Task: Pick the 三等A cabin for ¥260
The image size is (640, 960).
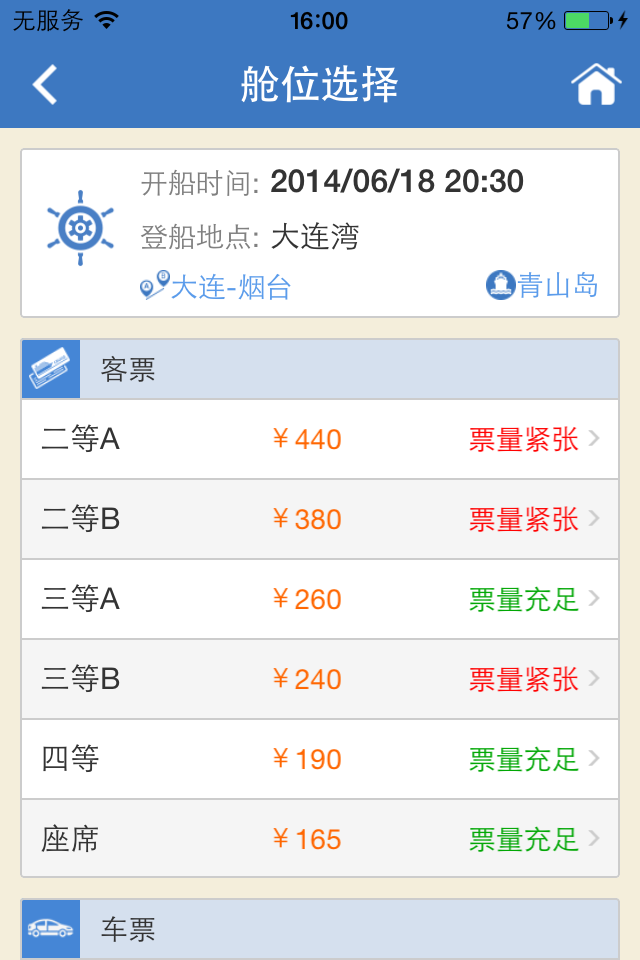Action: coord(320,599)
